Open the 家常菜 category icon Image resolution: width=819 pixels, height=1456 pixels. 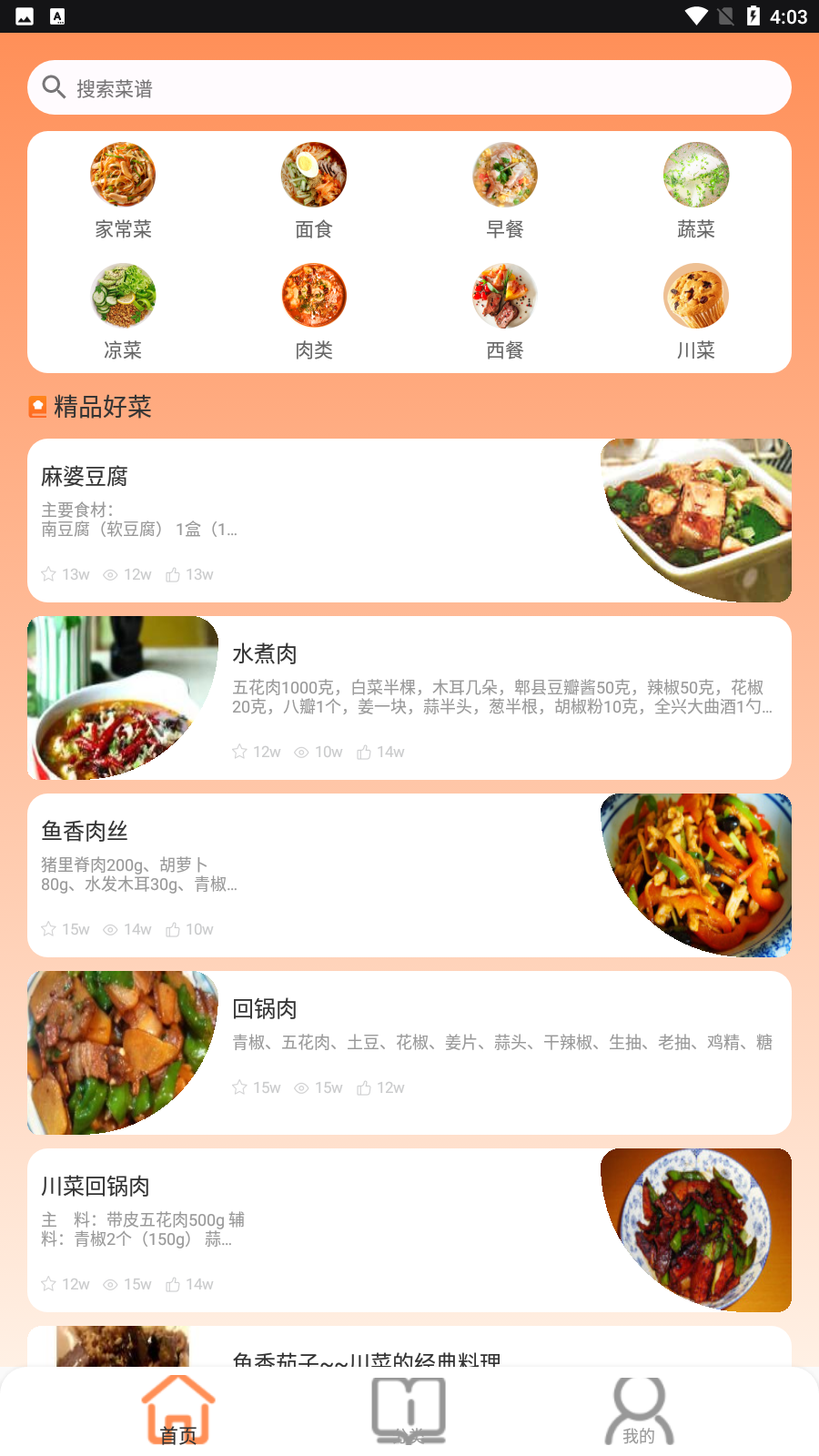(123, 175)
